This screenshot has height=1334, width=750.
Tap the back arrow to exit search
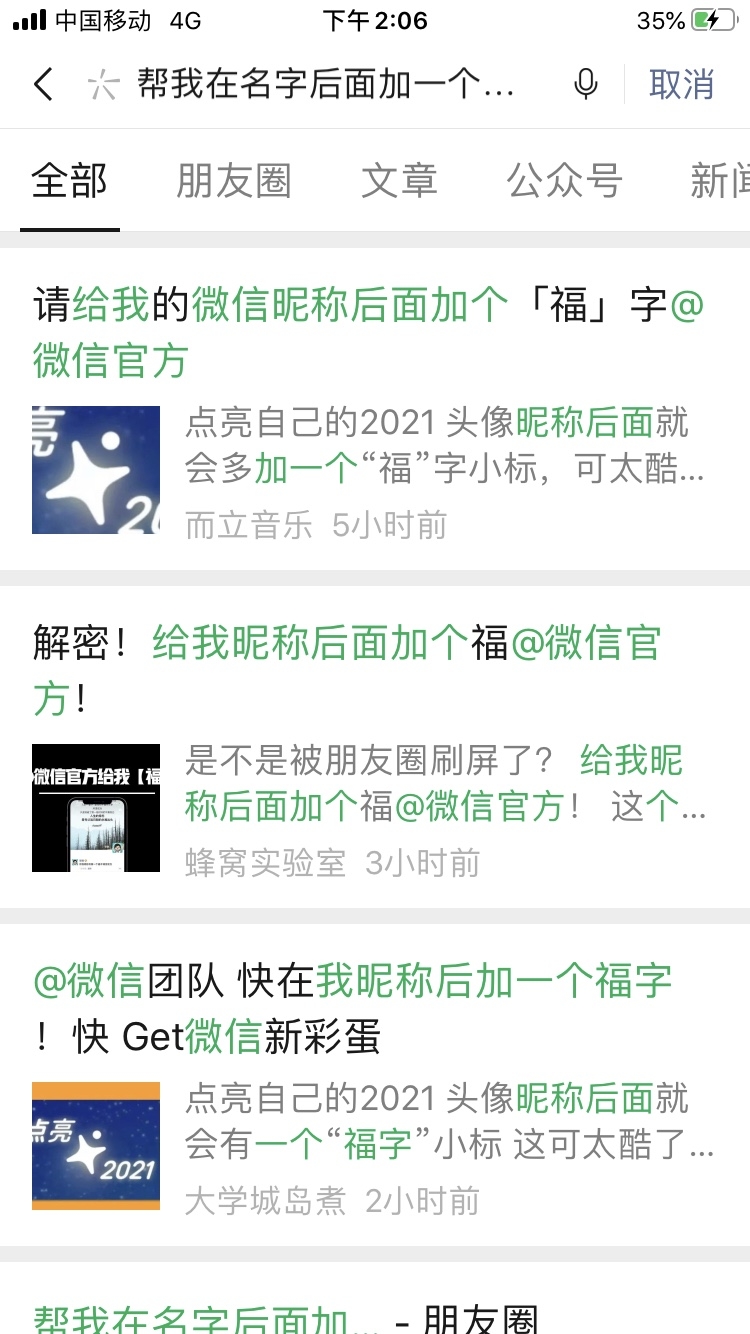(x=42, y=85)
